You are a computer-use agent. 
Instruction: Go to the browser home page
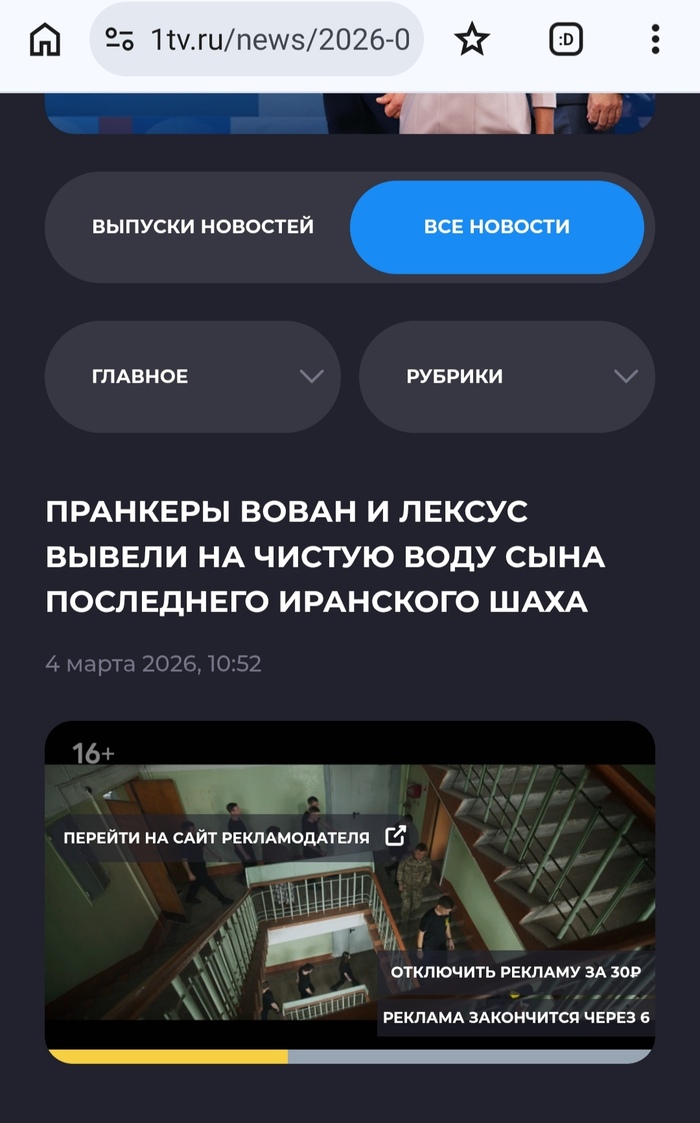45,40
